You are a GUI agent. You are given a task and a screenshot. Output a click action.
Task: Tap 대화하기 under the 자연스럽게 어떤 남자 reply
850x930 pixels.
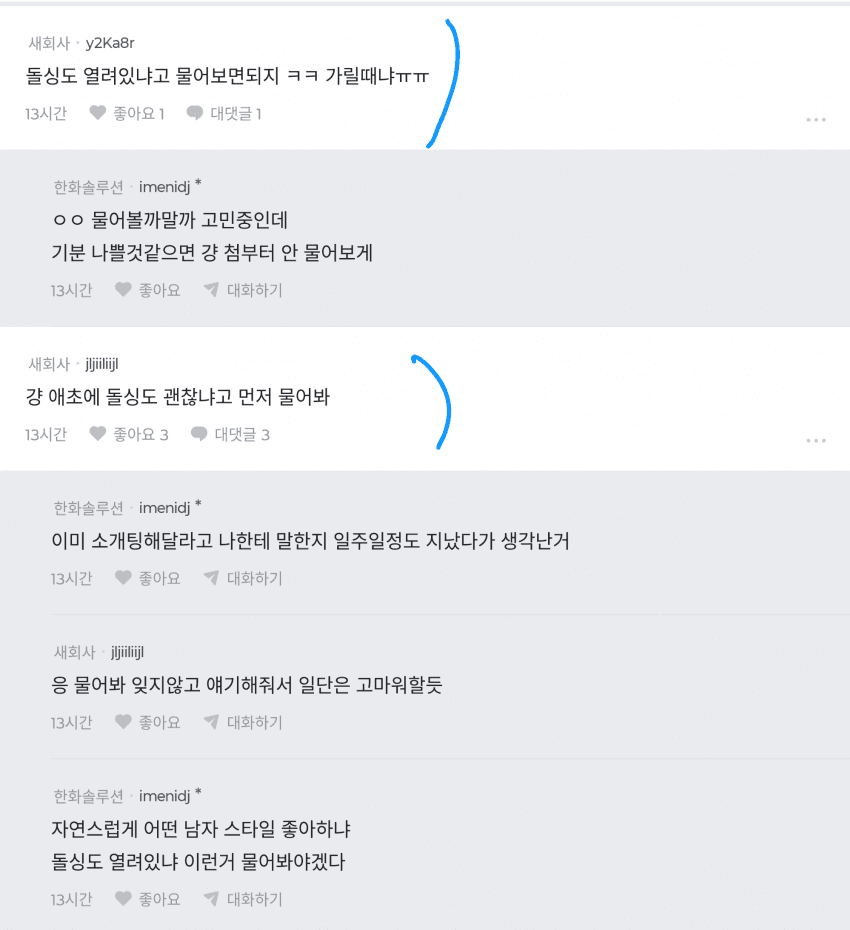click(x=243, y=899)
